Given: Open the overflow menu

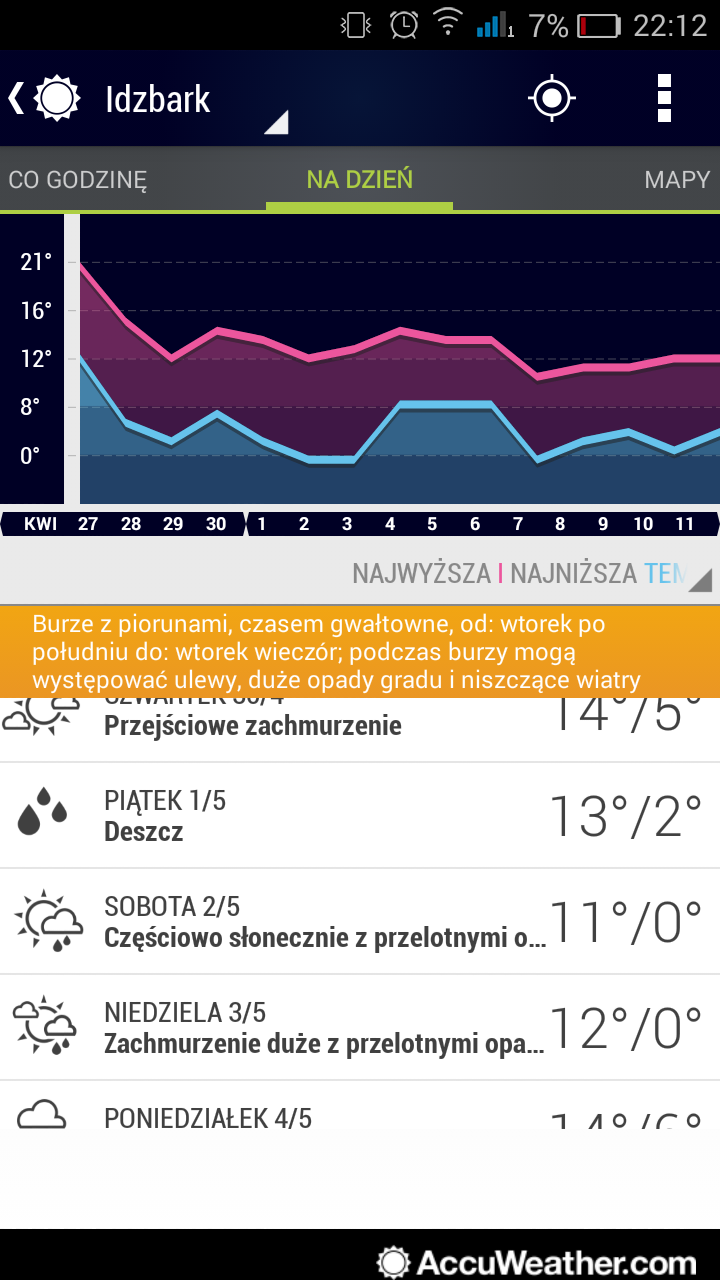Looking at the screenshot, I should click(x=664, y=98).
